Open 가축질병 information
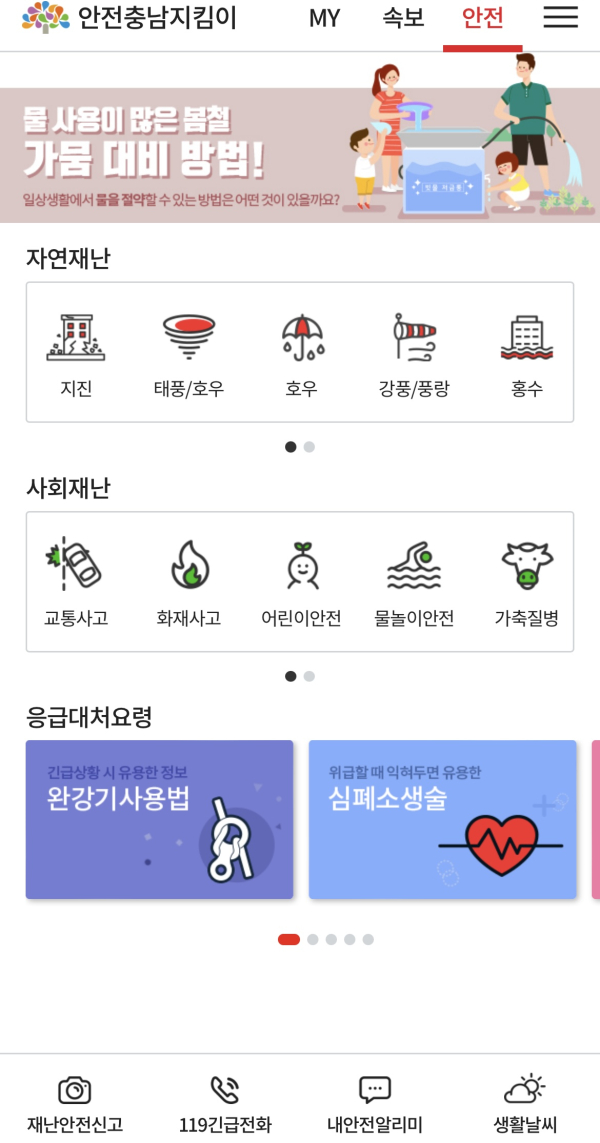This screenshot has width=600, height=1143. pyautogui.click(x=526, y=582)
